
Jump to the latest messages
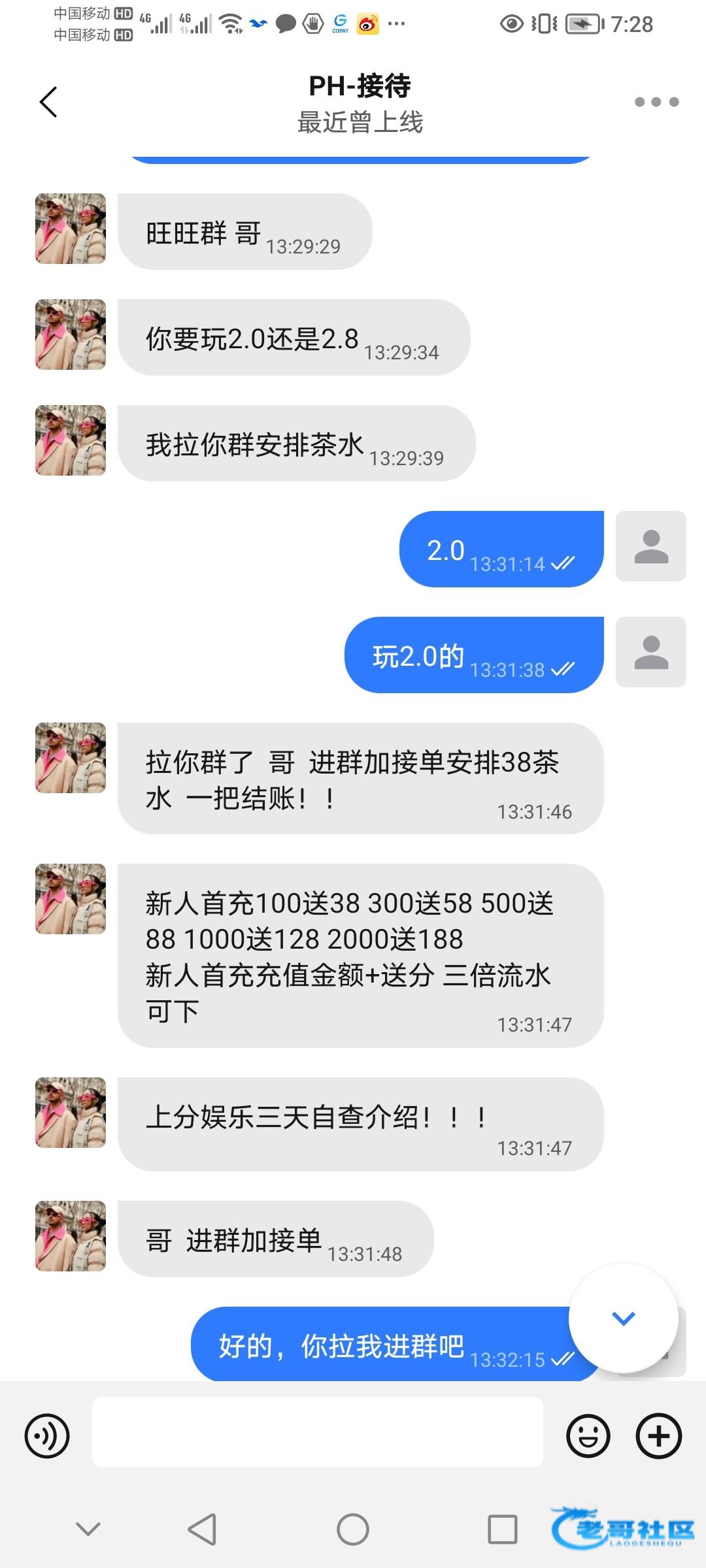click(623, 1318)
